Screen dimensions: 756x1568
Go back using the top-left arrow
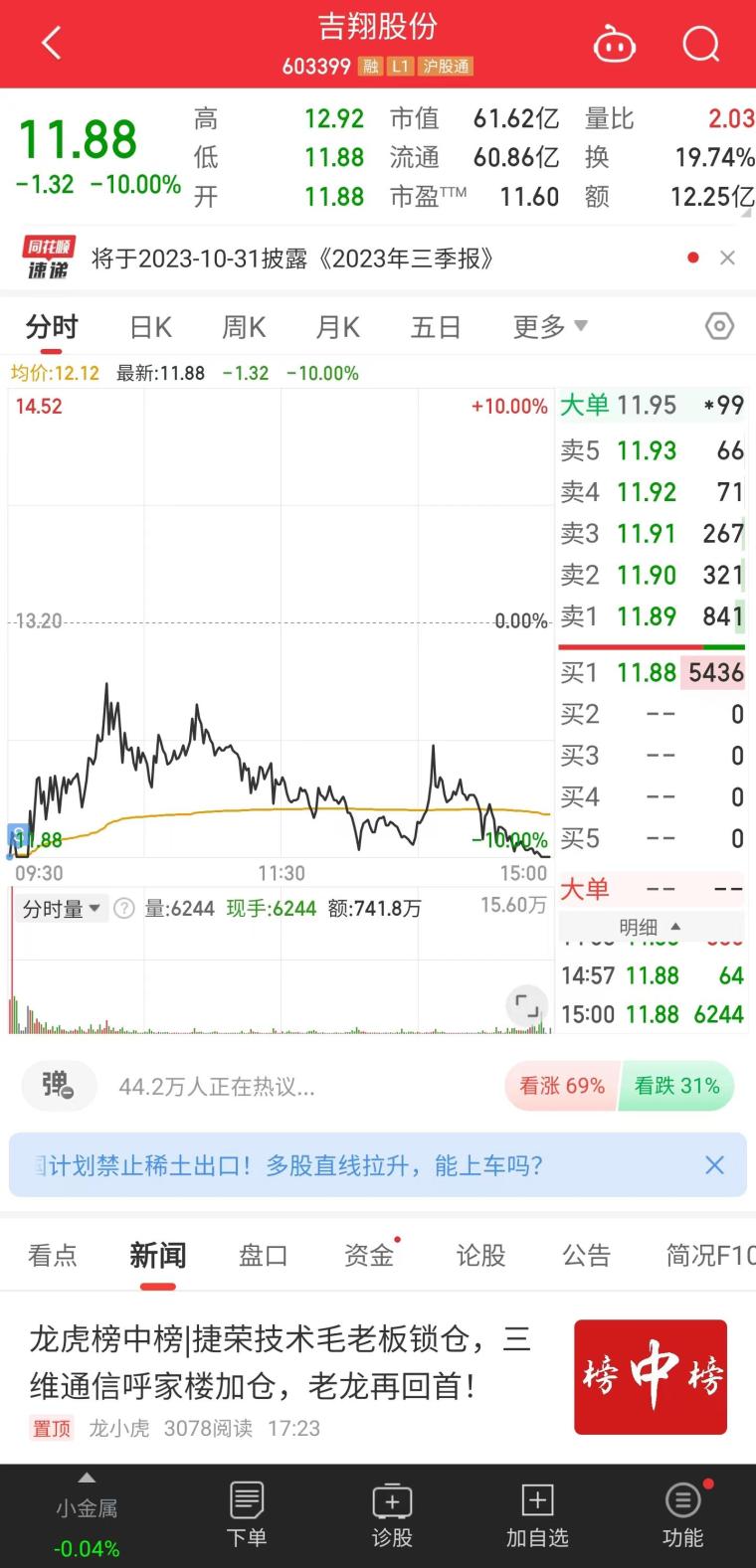(52, 44)
